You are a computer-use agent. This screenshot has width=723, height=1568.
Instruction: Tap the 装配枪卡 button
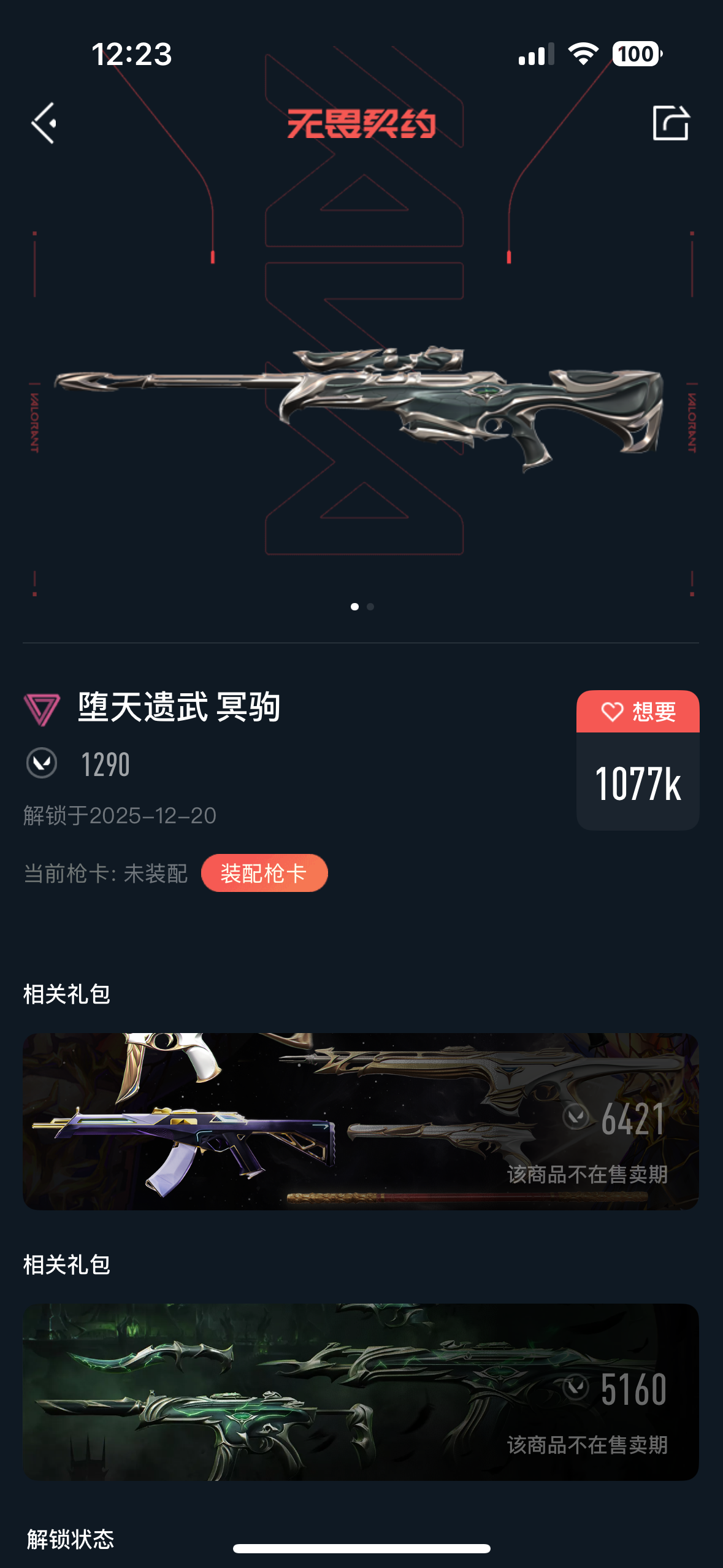click(x=264, y=873)
